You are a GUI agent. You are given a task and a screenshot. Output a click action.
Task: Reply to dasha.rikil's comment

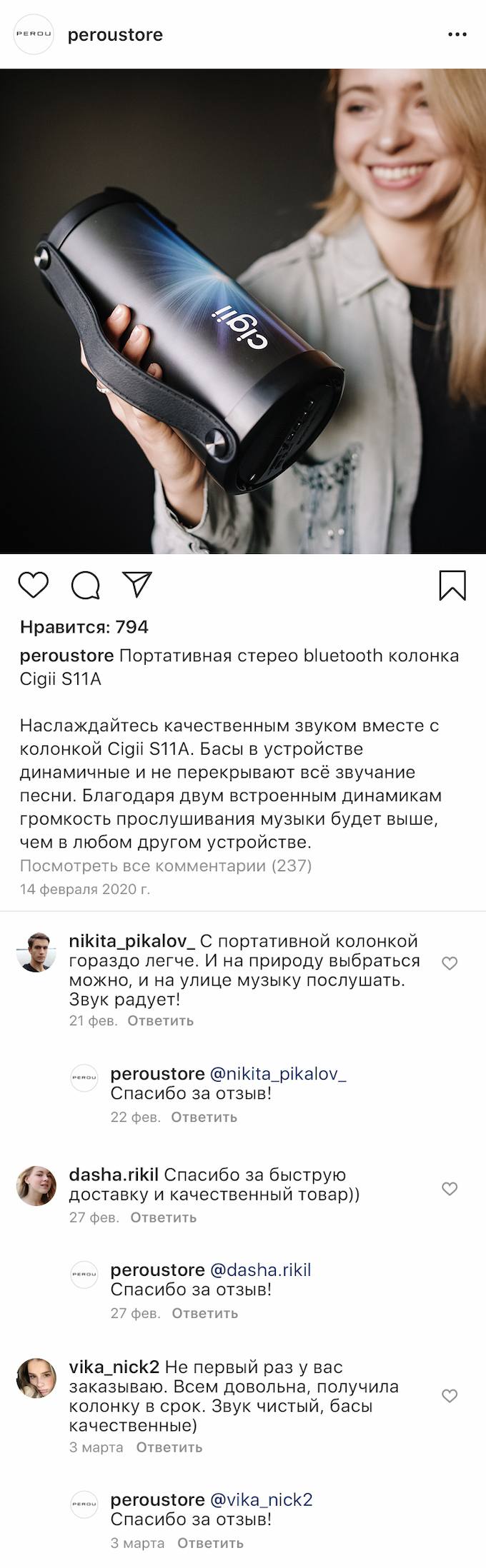point(163,1217)
